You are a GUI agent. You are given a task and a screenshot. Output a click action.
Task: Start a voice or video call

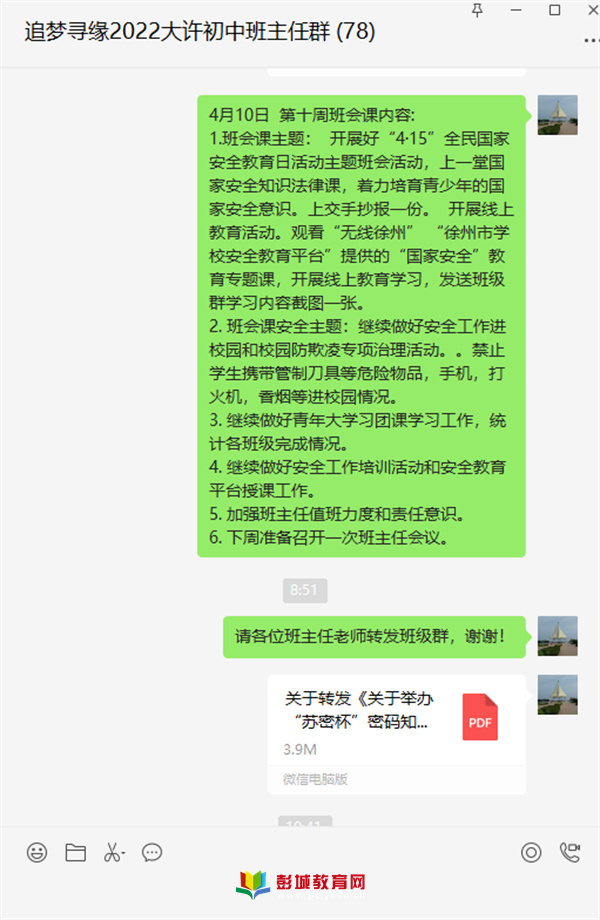point(569,853)
